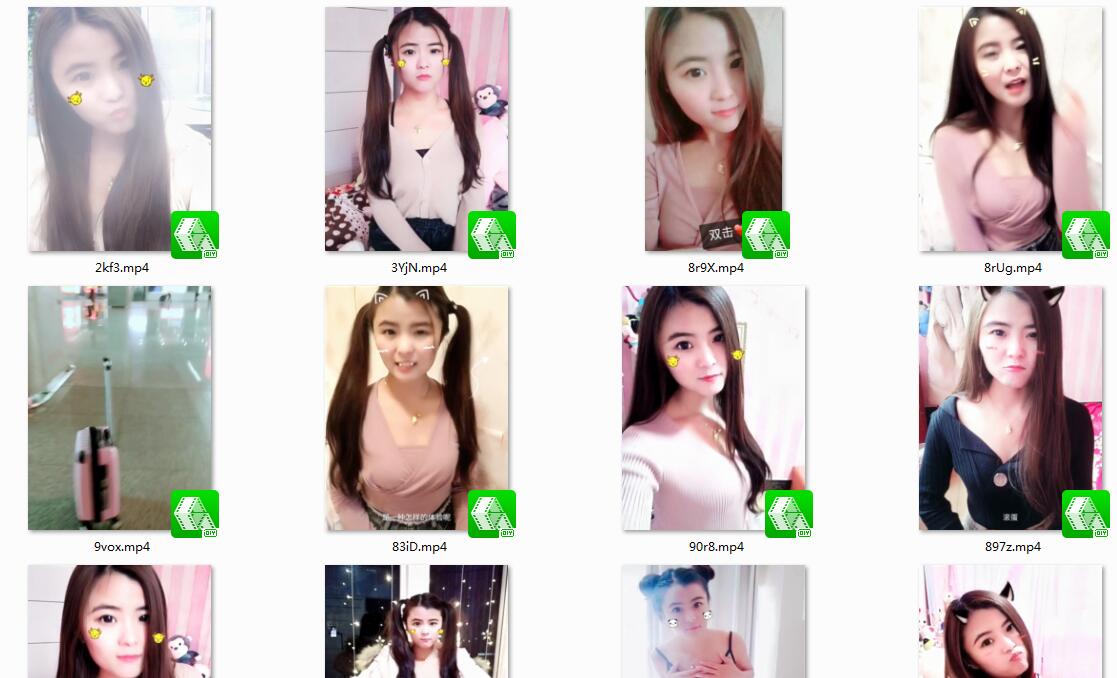Open the 9vox.mp4 suitcase video
The width and height of the screenshot is (1117, 678).
coord(120,408)
